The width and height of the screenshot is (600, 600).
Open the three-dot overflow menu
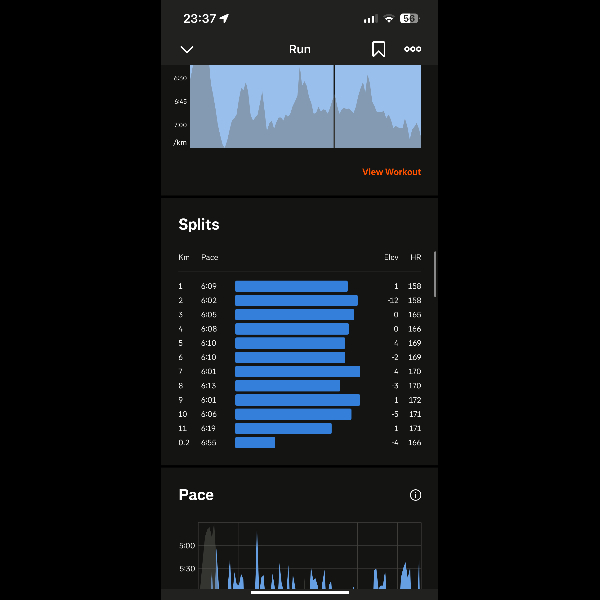point(412,49)
